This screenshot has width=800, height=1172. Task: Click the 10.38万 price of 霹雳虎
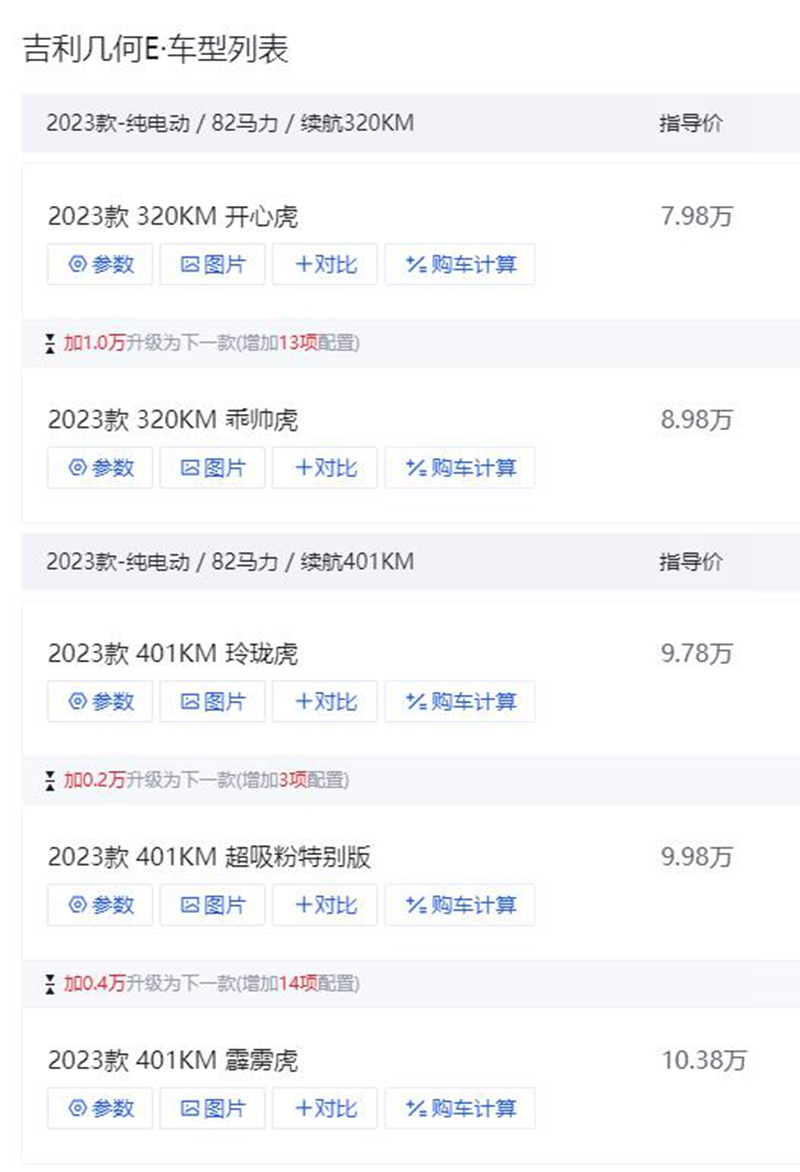[702, 1060]
